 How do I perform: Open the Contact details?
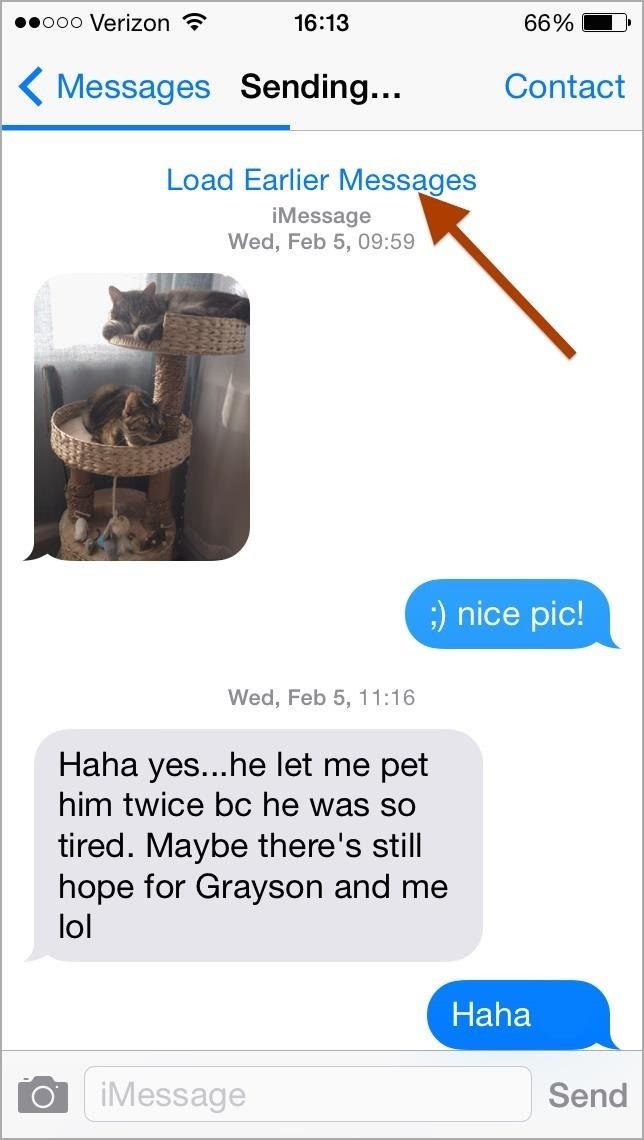pos(564,88)
